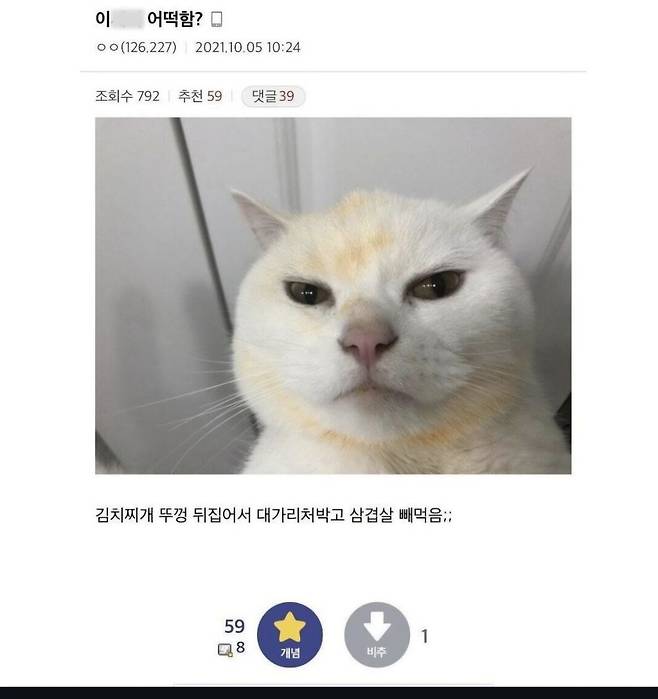658x699 pixels.
Task: Recommend the post with the 개념 star button
Action: pyautogui.click(x=290, y=635)
